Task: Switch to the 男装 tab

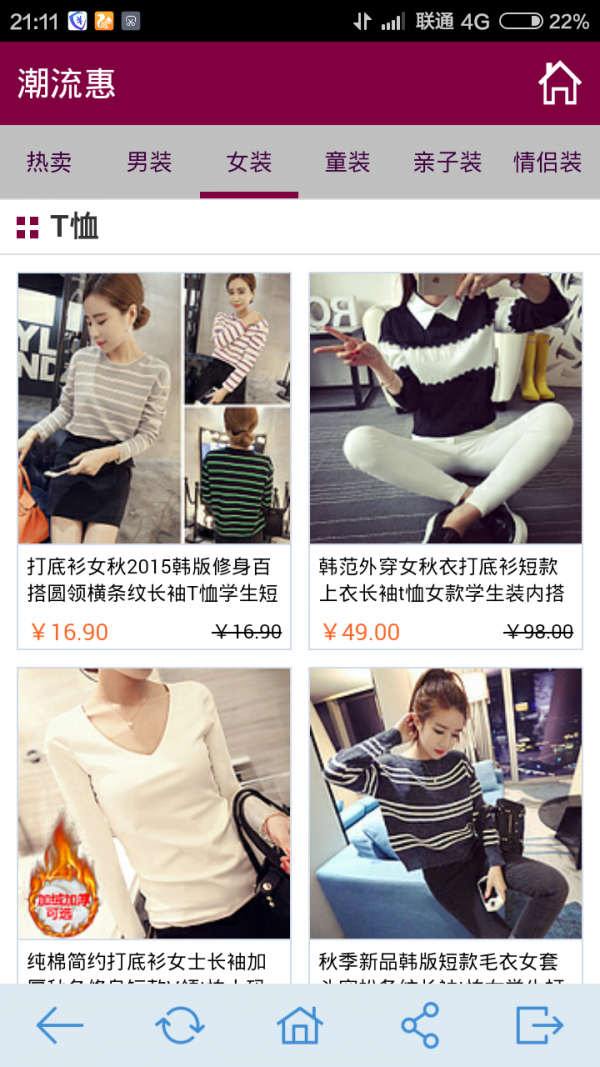Action: pyautogui.click(x=149, y=162)
